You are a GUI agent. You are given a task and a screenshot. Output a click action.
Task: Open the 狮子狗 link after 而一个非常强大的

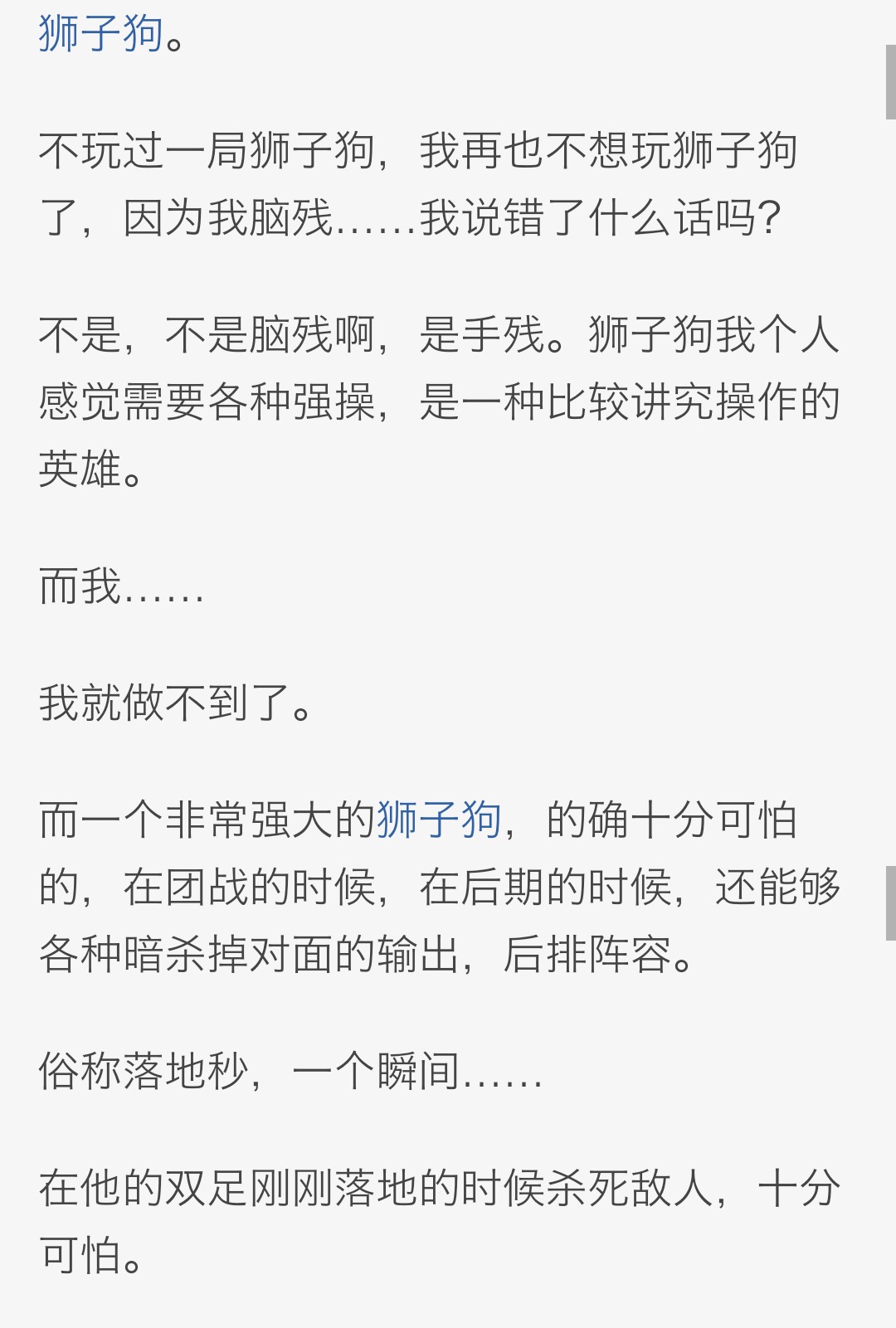click(x=439, y=820)
